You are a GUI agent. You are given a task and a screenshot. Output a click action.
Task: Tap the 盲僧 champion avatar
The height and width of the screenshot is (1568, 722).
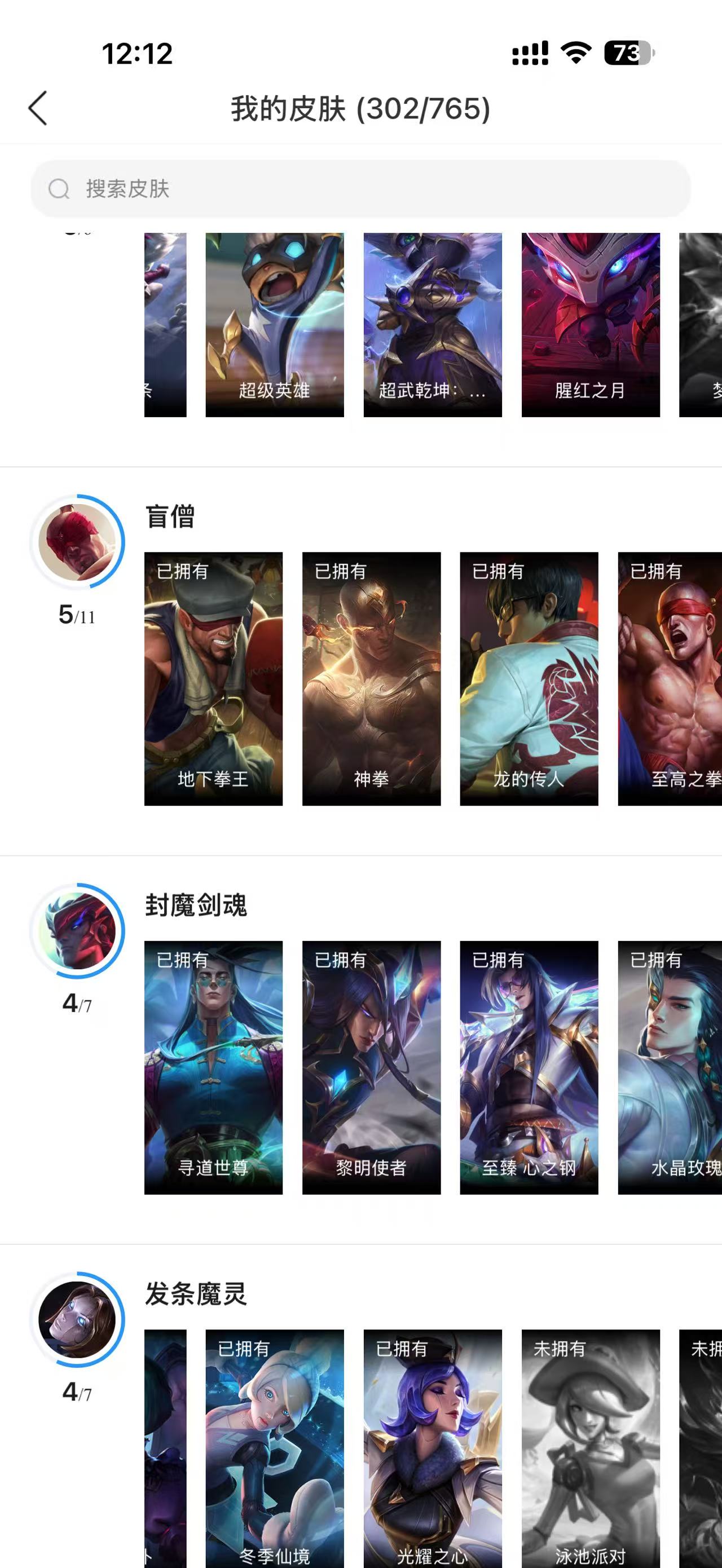77,542
